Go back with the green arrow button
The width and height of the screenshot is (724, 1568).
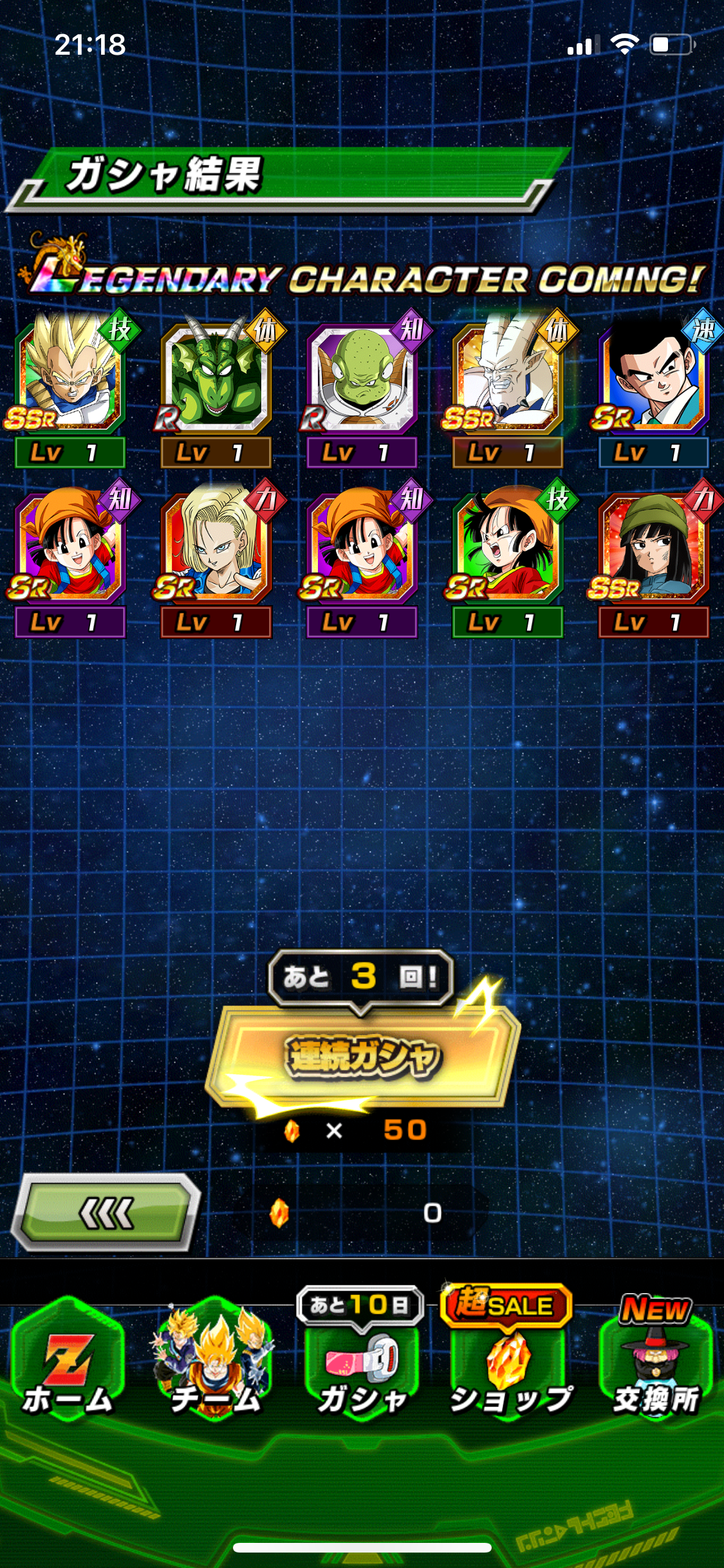tap(107, 1213)
